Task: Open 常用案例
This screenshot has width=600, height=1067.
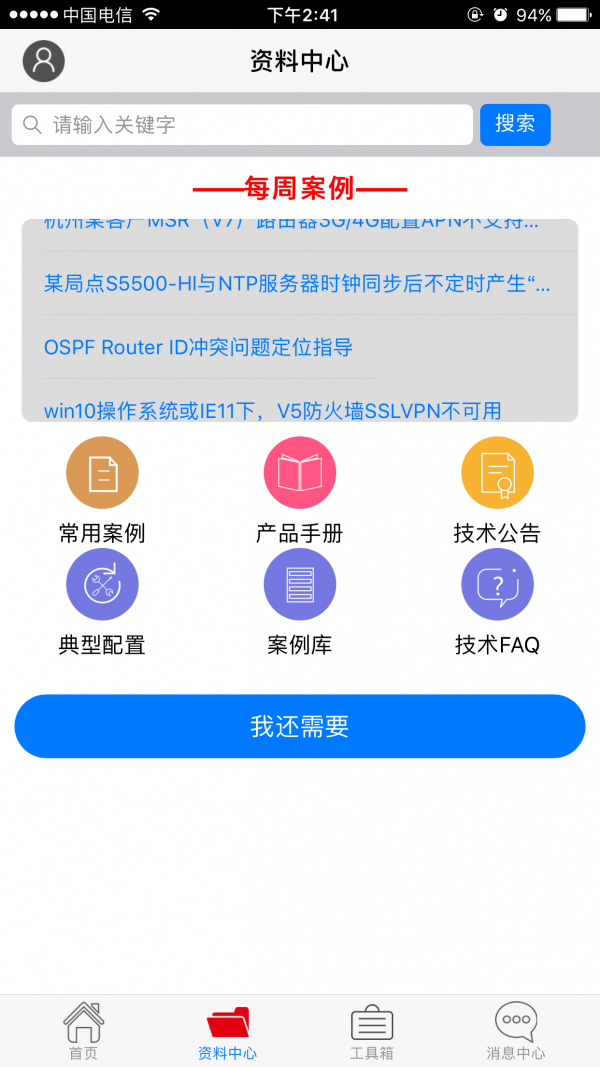Action: (x=102, y=491)
